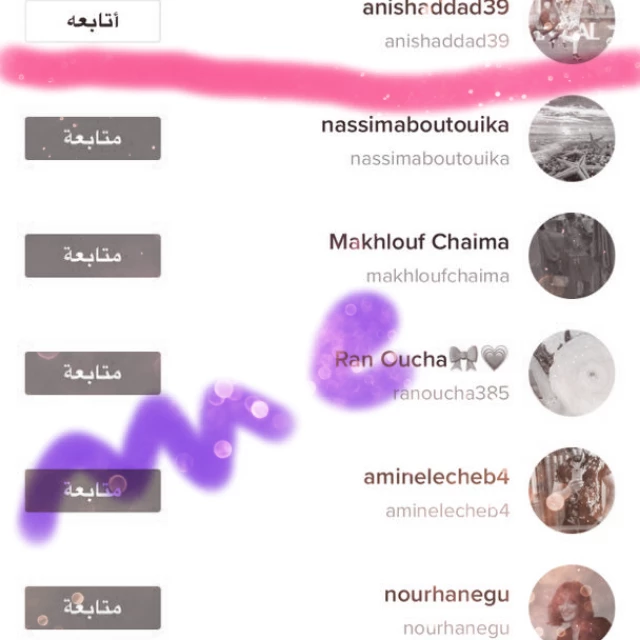Unfollow Makhlouf Chaima via the متابعة button
640x640 pixels.
click(93, 256)
